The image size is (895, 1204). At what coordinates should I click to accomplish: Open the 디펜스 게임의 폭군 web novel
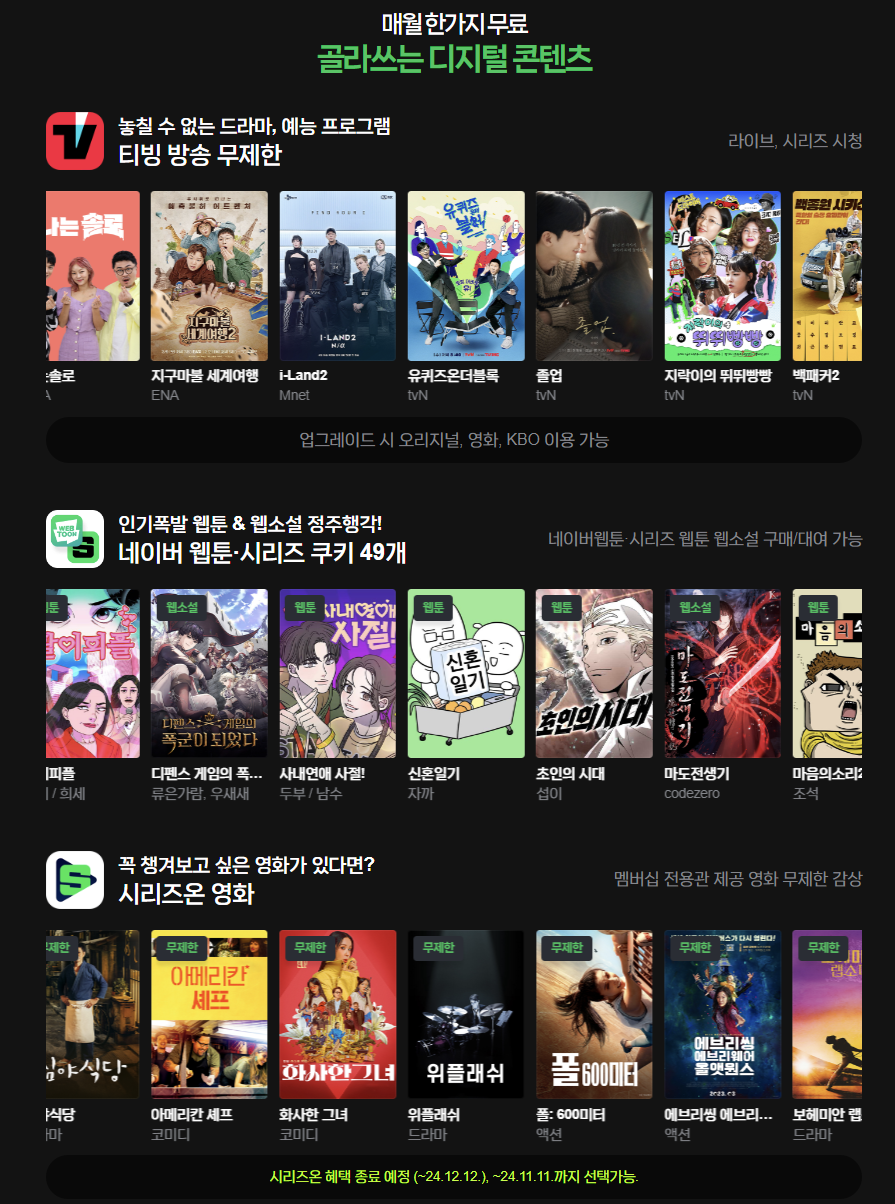point(209,673)
